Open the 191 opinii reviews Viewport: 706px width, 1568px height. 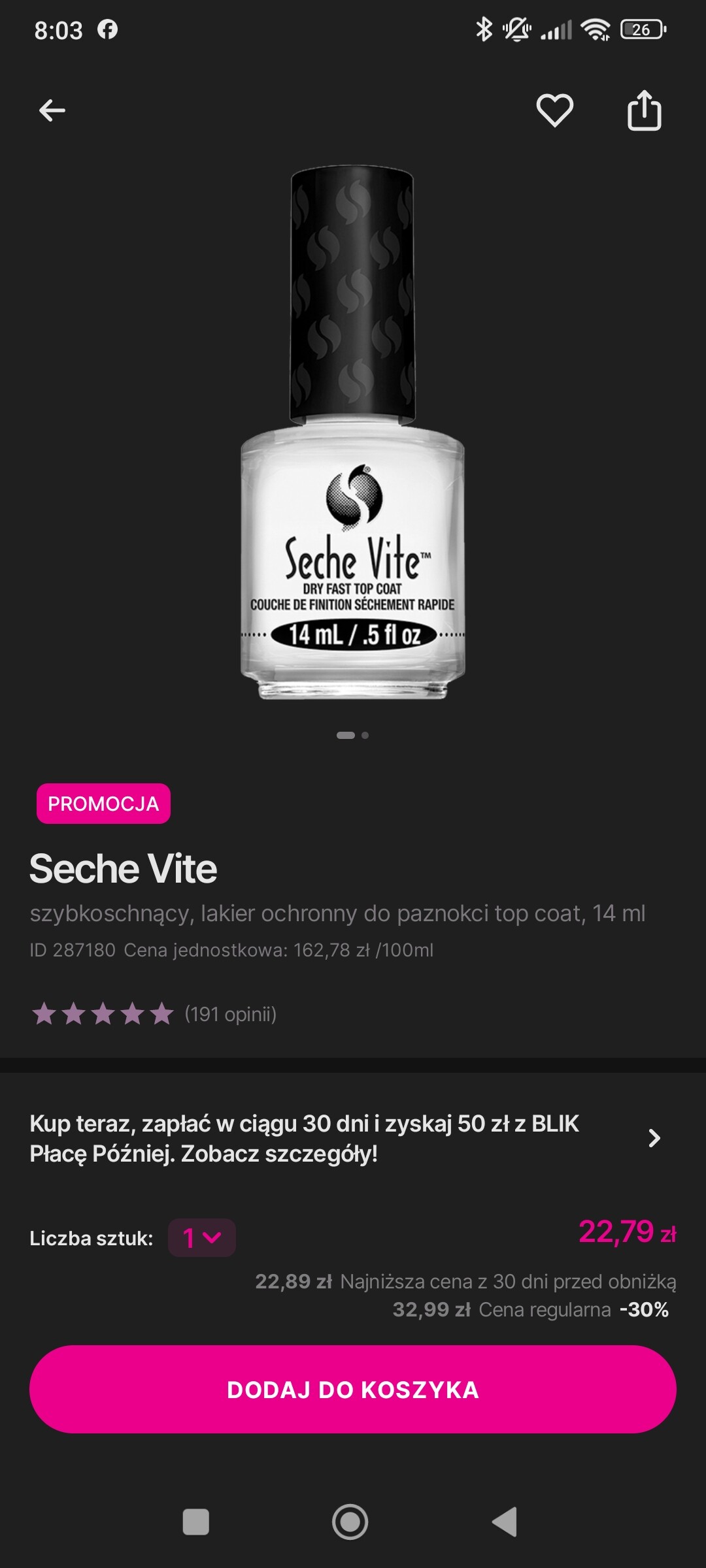(230, 1014)
